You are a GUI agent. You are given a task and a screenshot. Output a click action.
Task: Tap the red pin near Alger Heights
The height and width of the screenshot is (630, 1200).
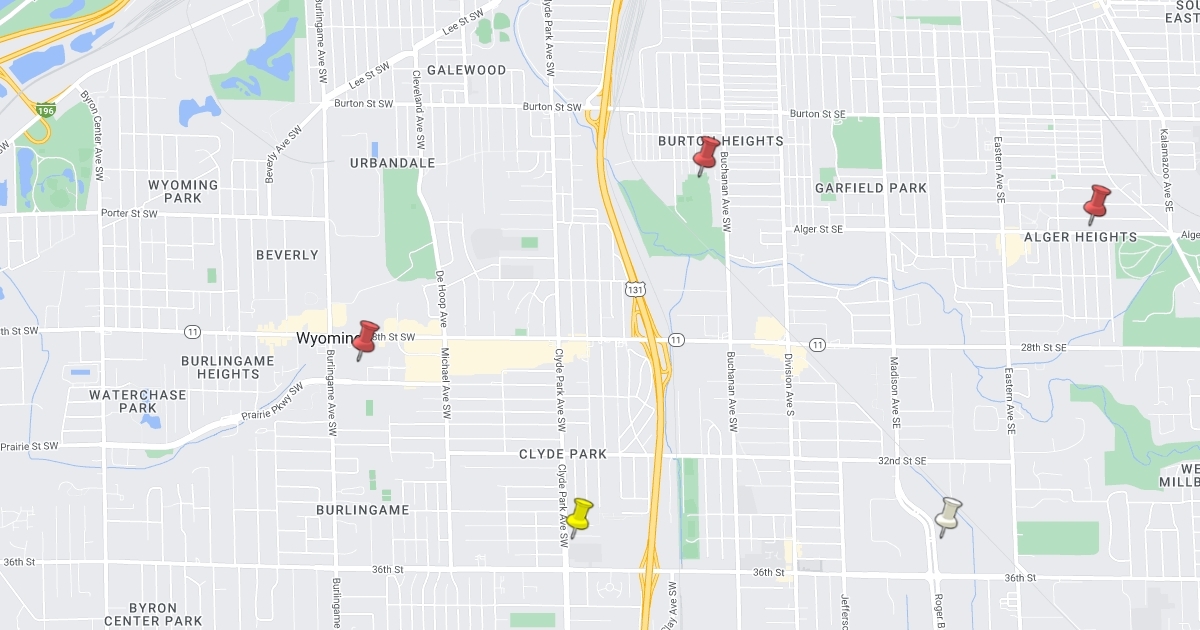click(1097, 202)
